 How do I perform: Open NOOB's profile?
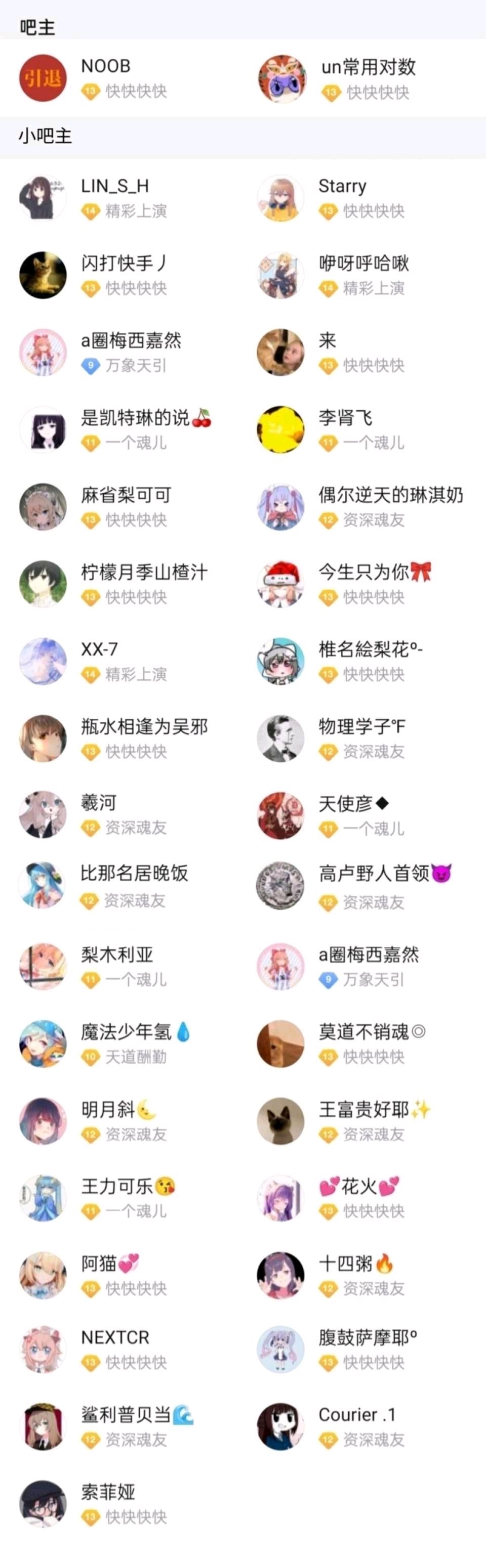tap(105, 67)
